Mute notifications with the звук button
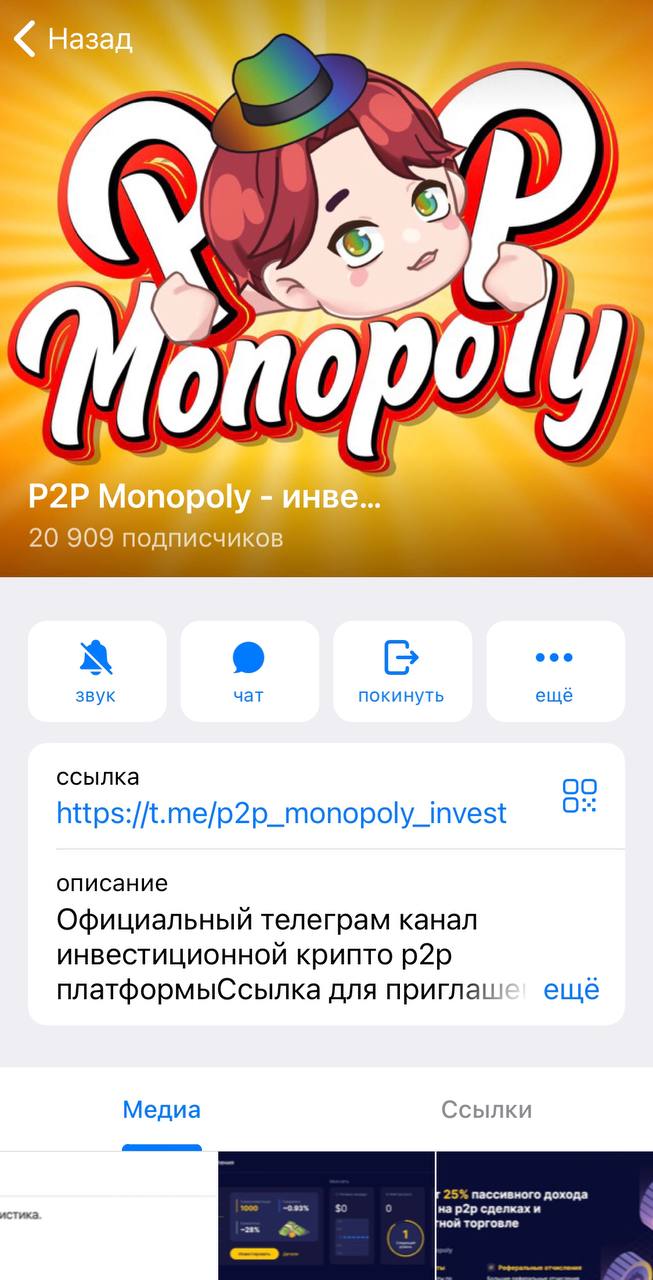 coord(97,671)
